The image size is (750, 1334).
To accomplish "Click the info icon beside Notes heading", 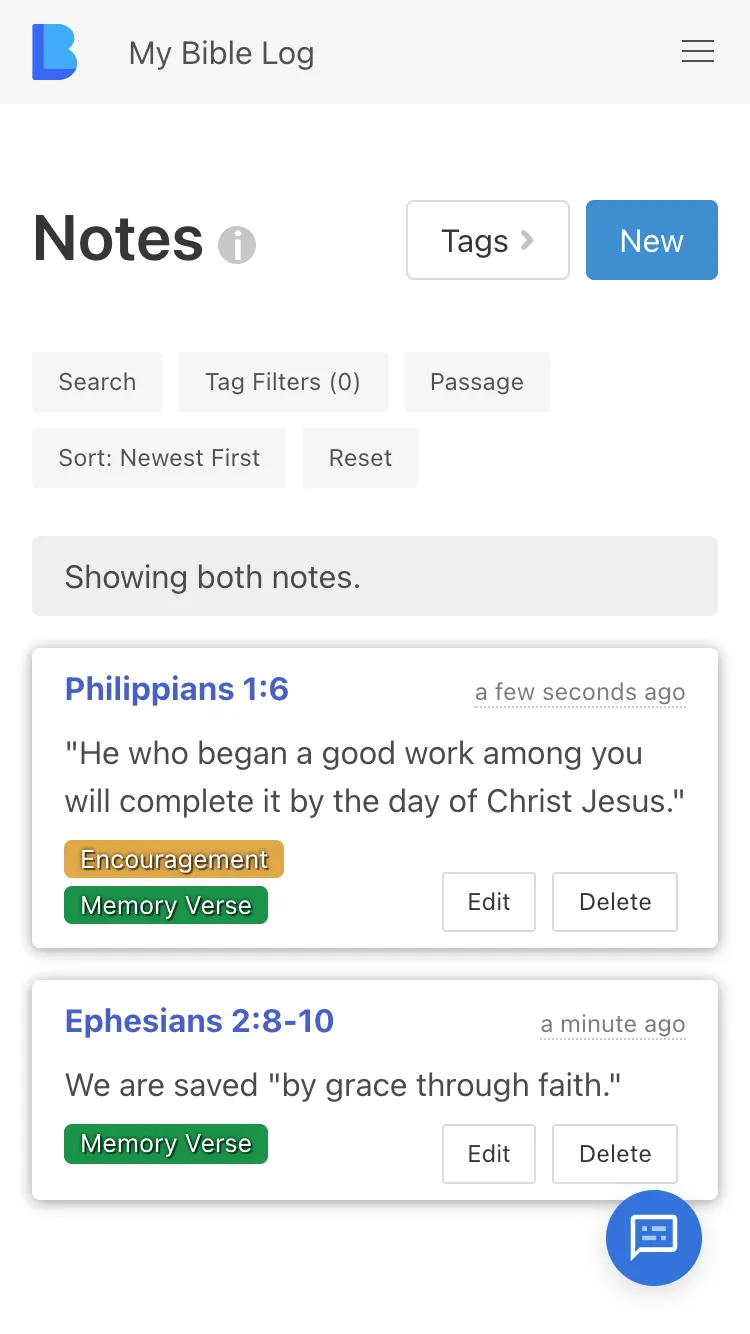I will click(x=237, y=244).
